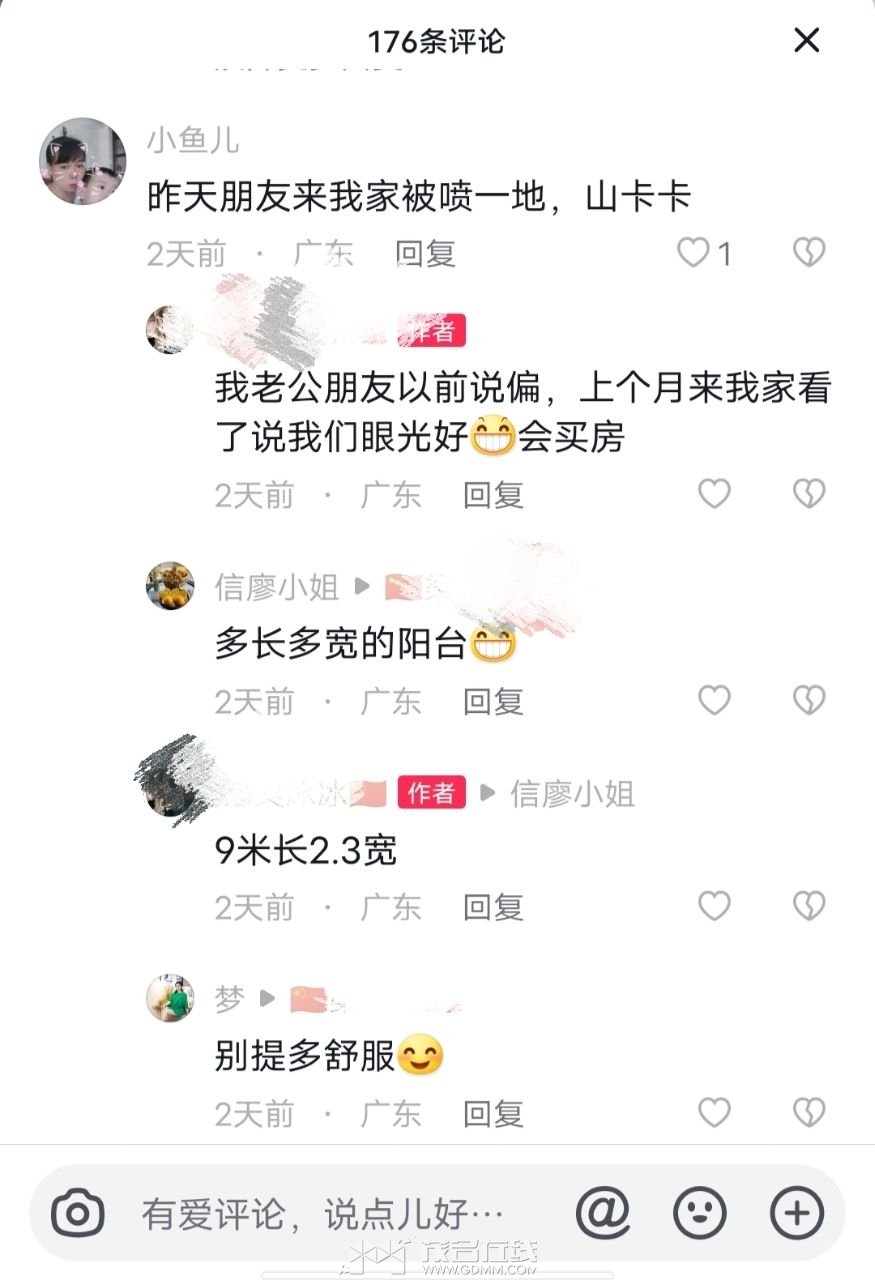
Task: Reply to the comment about 会买房
Action: (x=493, y=495)
